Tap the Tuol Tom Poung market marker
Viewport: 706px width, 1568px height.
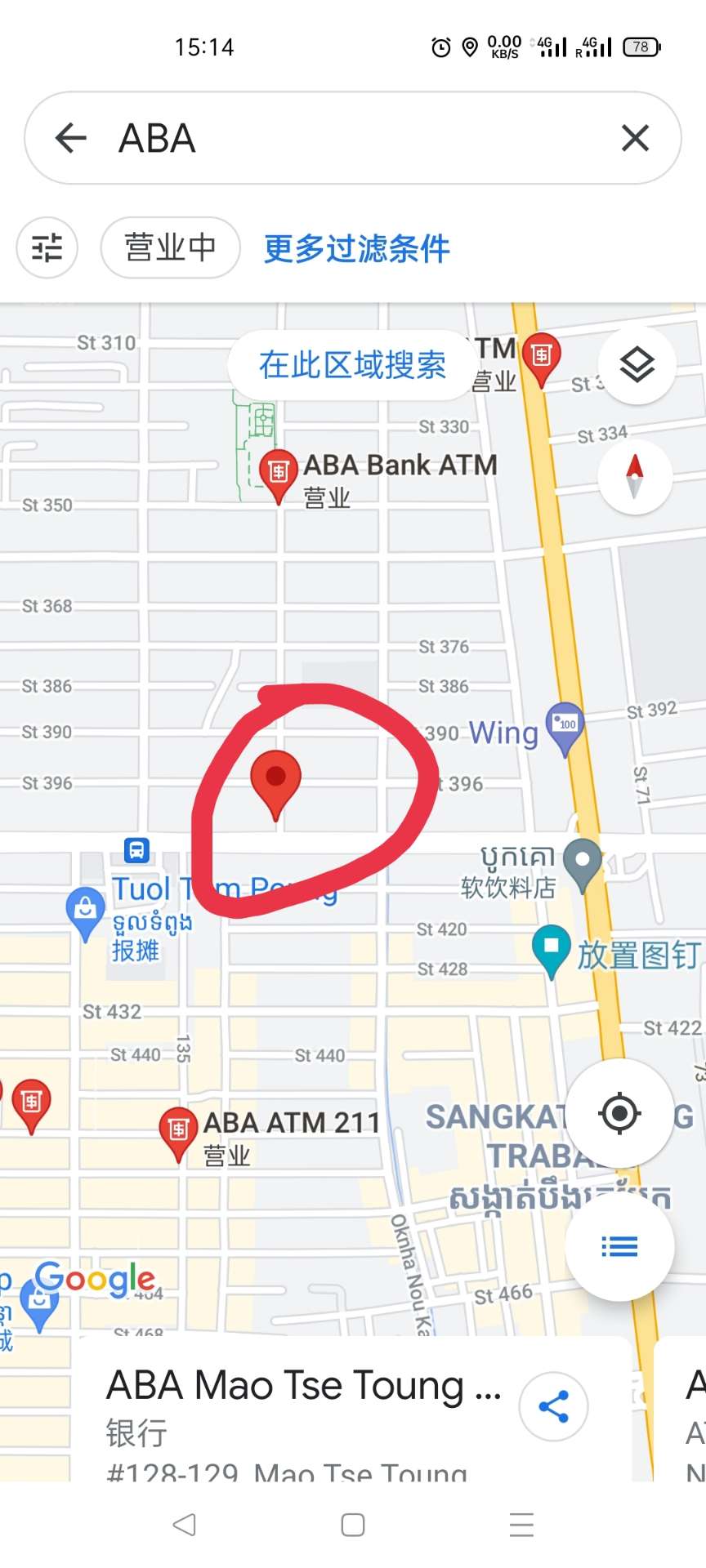pyautogui.click(x=85, y=911)
